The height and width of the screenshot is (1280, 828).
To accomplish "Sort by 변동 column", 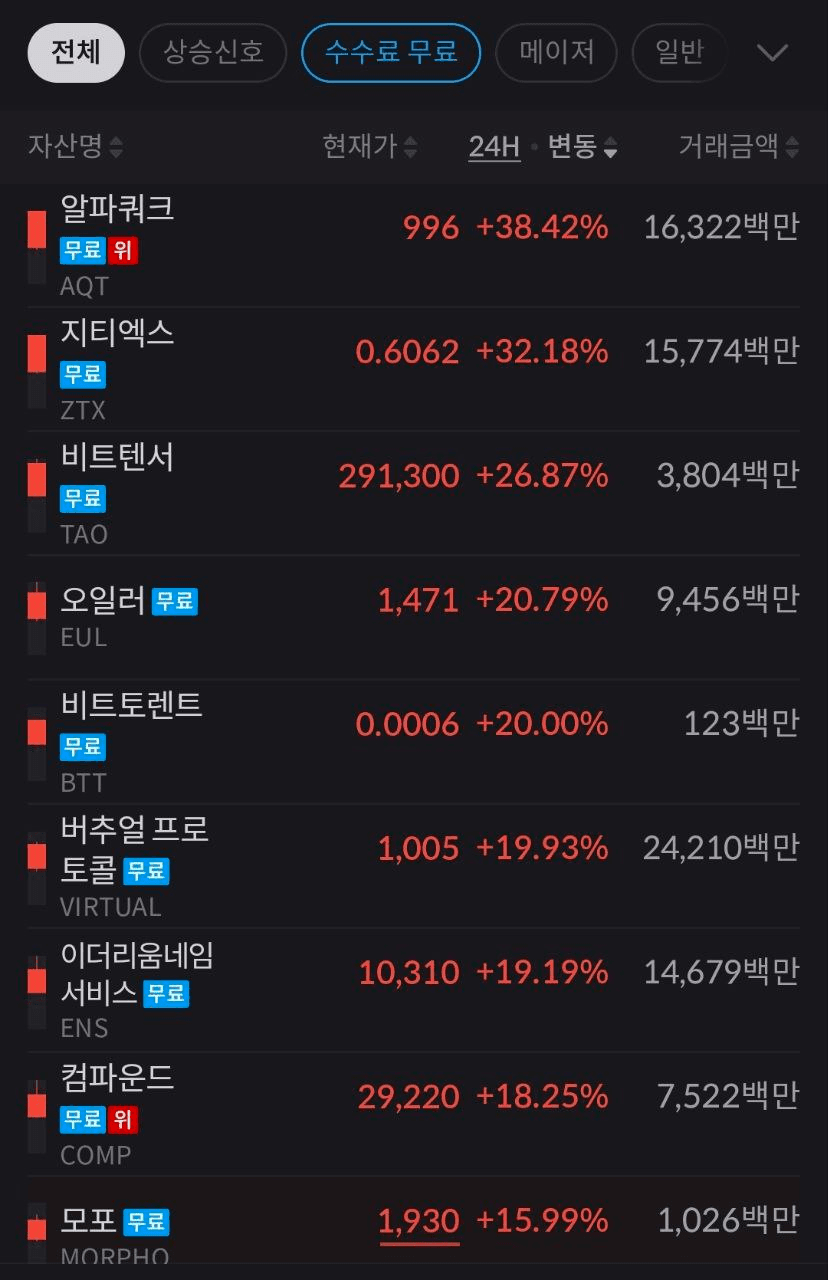I will [x=582, y=147].
